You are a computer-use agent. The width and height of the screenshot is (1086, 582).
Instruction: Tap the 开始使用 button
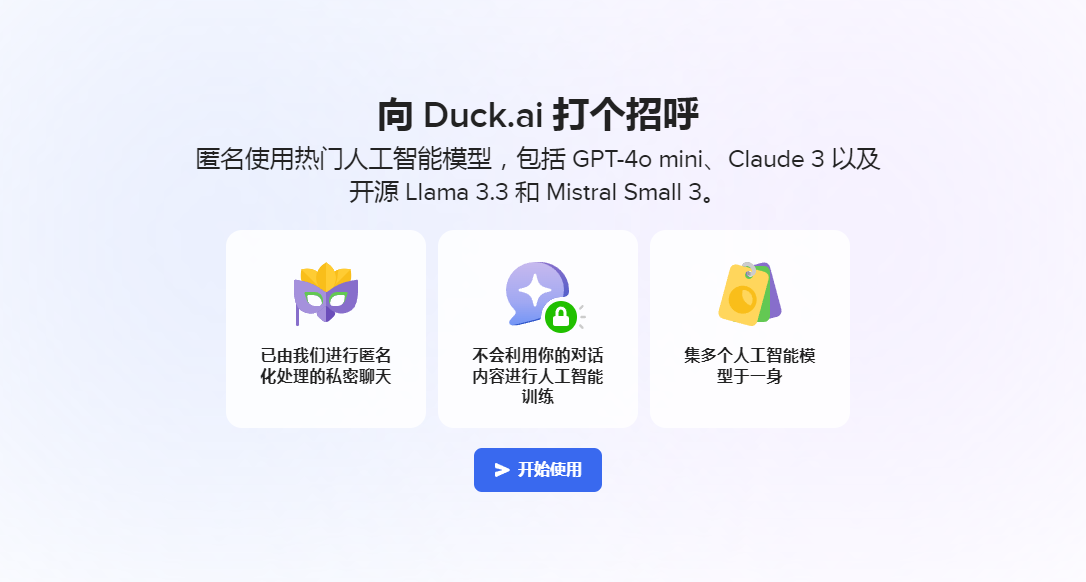tap(538, 470)
